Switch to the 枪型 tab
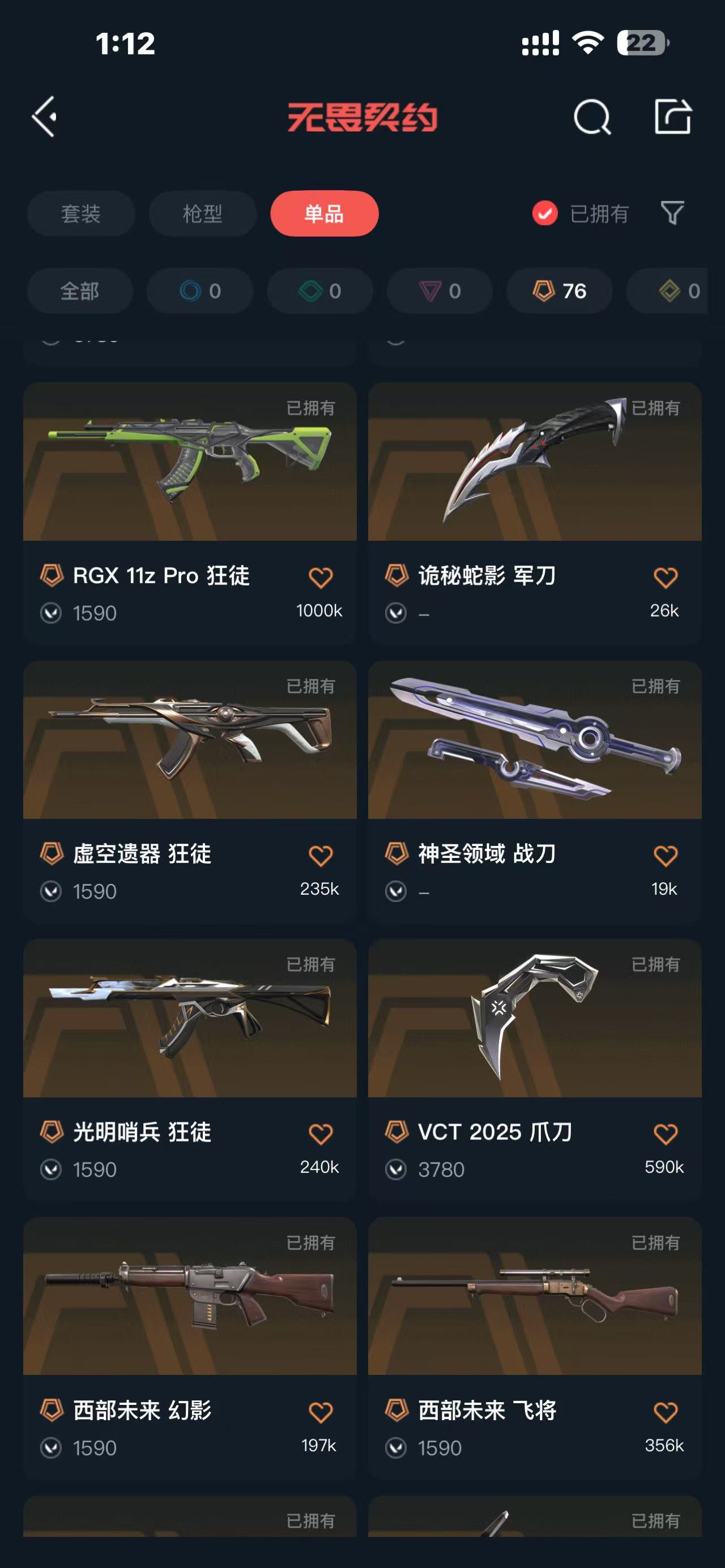Image resolution: width=725 pixels, height=1568 pixels. click(203, 213)
